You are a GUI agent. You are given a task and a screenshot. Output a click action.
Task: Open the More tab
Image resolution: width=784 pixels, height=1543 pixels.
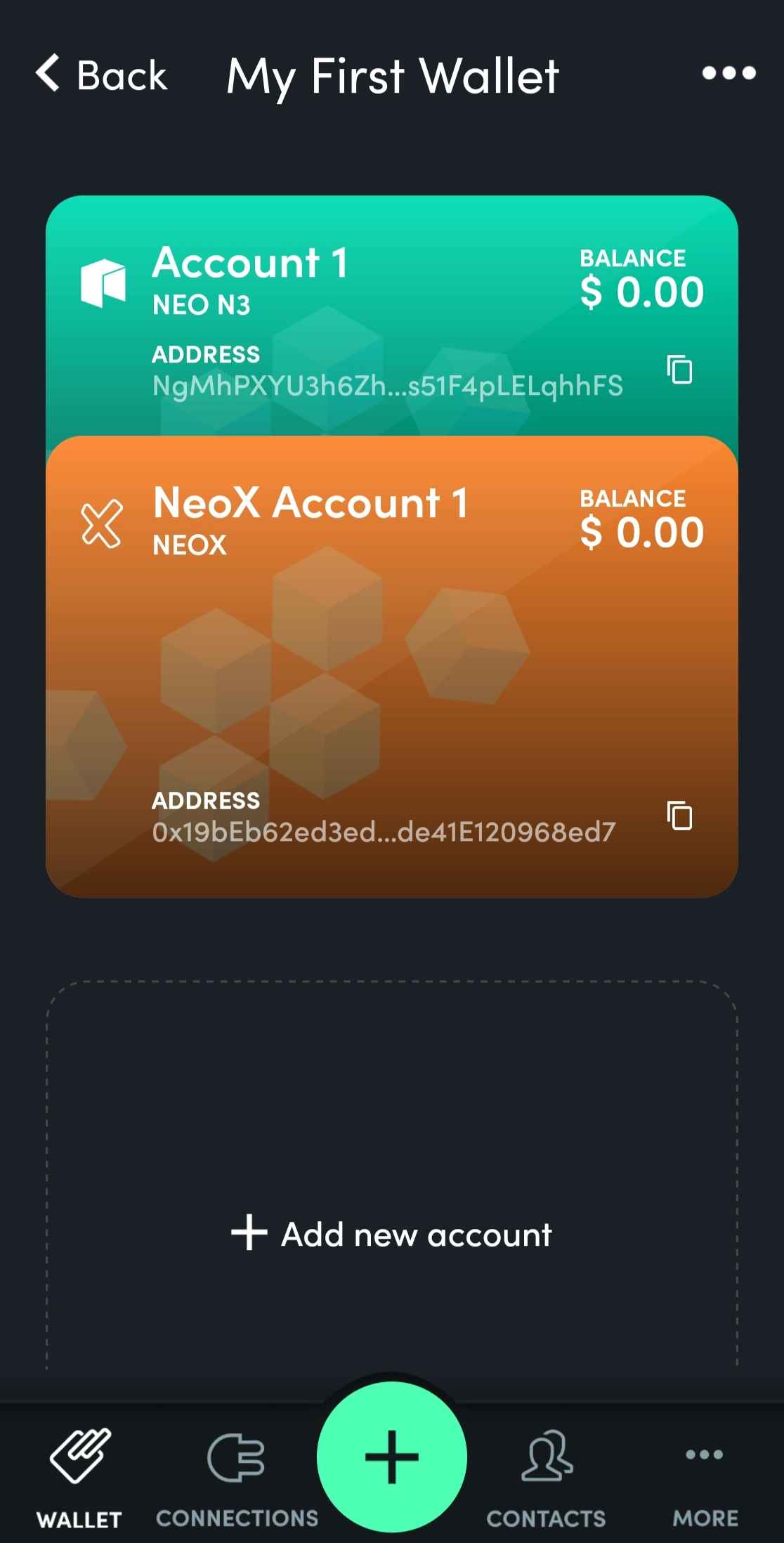click(705, 1476)
